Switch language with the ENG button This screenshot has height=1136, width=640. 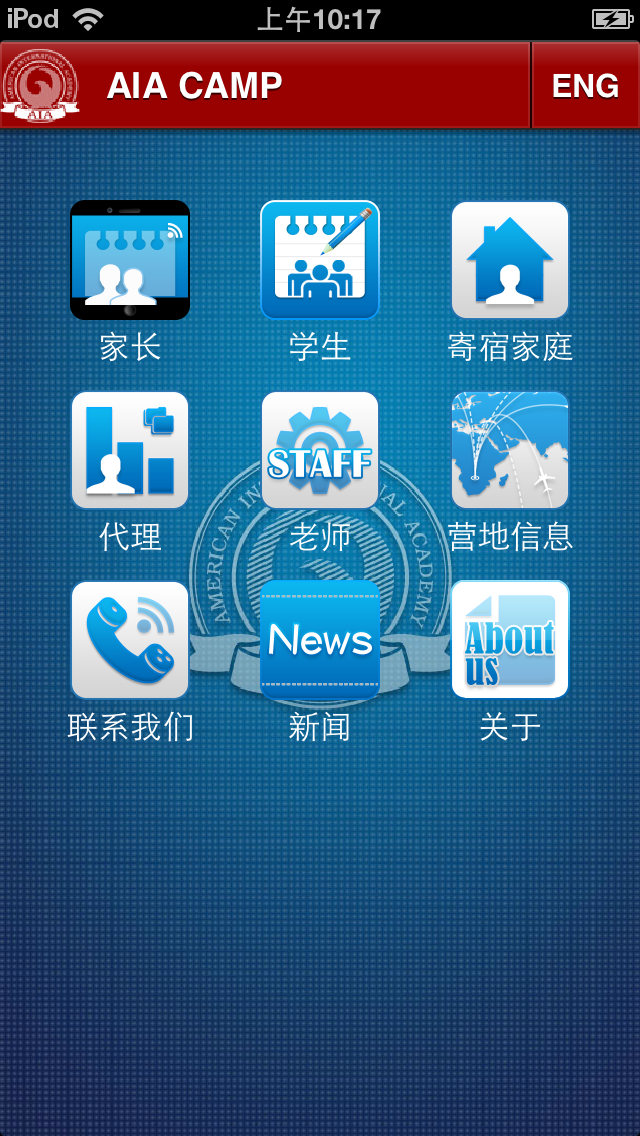tap(585, 86)
